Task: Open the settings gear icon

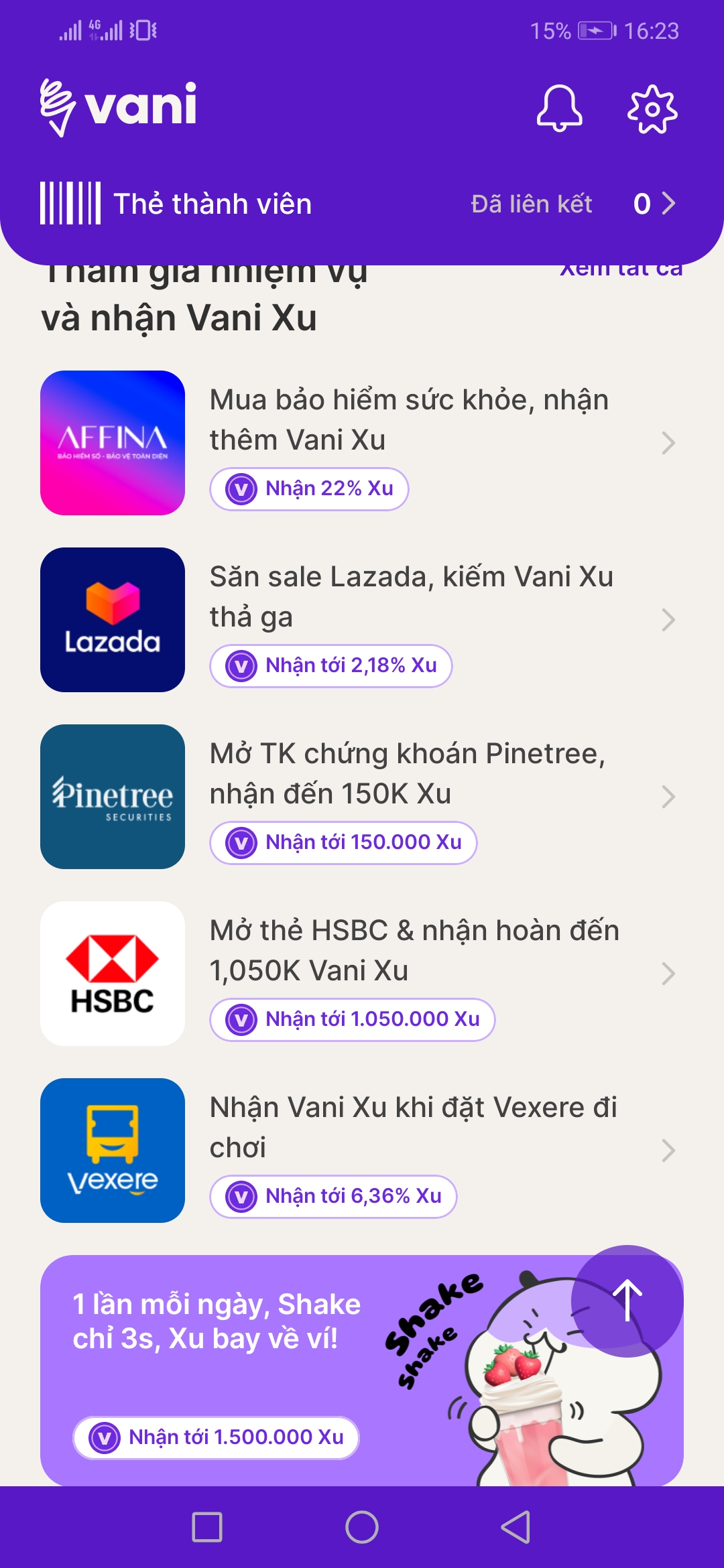Action: 652,109
